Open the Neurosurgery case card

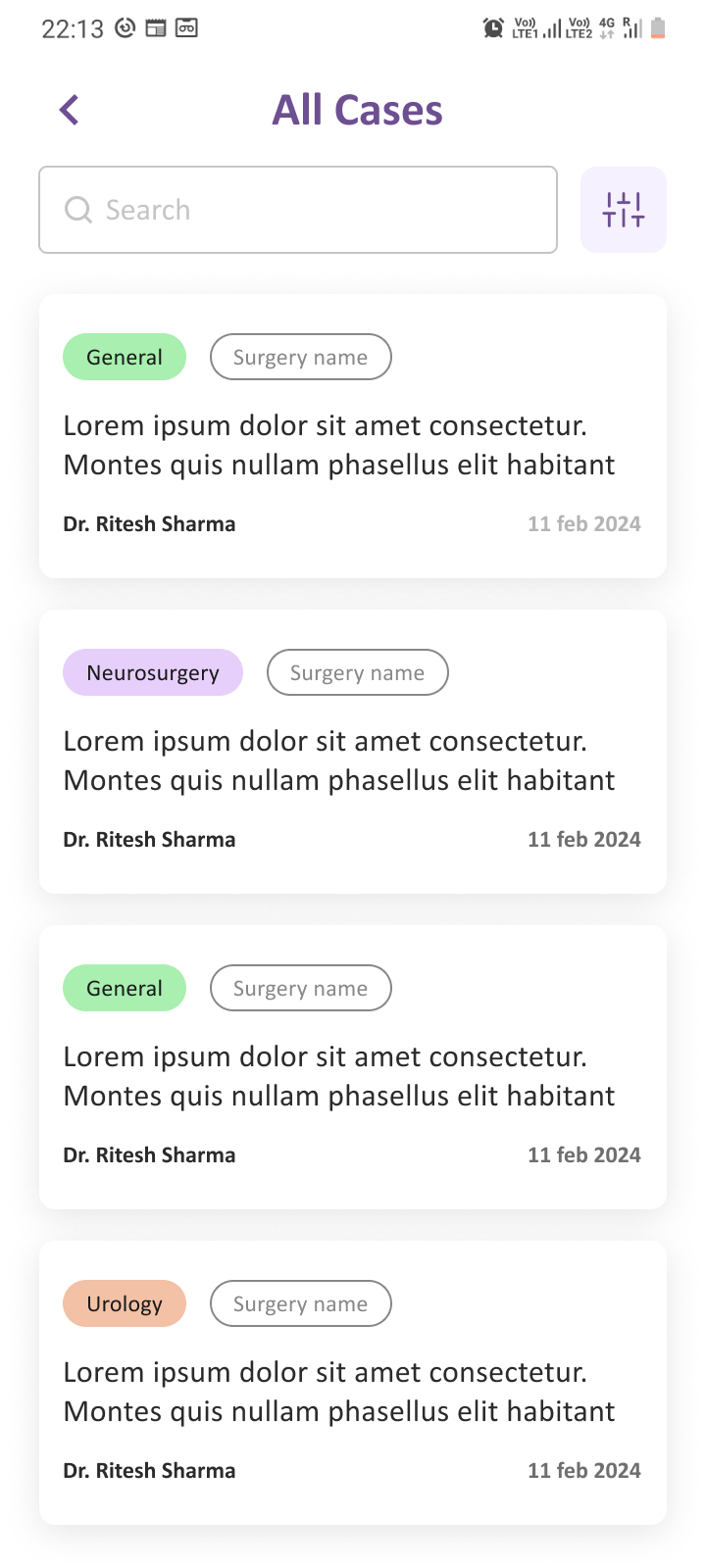(352, 759)
